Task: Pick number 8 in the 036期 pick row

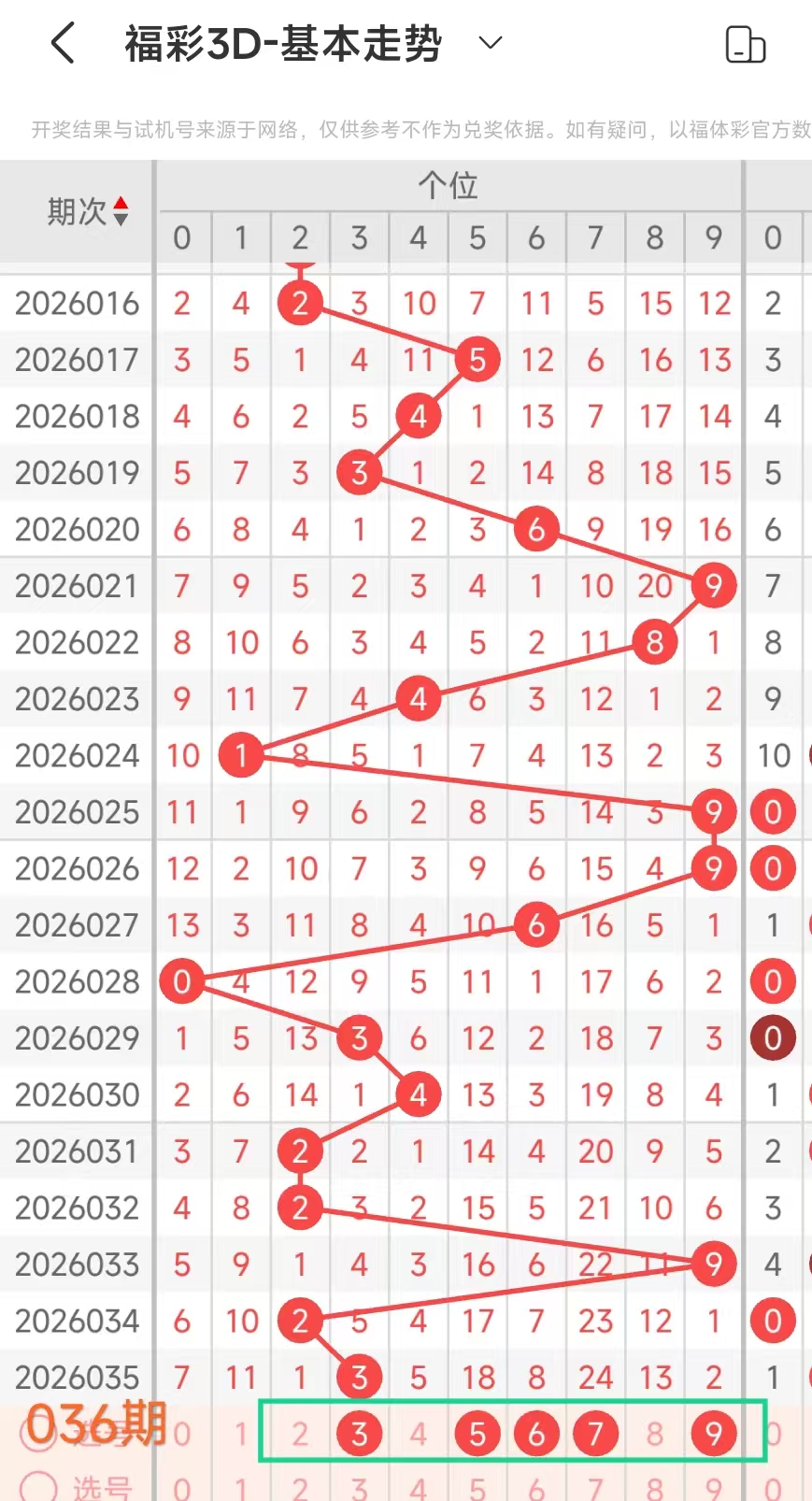Action: coord(655,1434)
